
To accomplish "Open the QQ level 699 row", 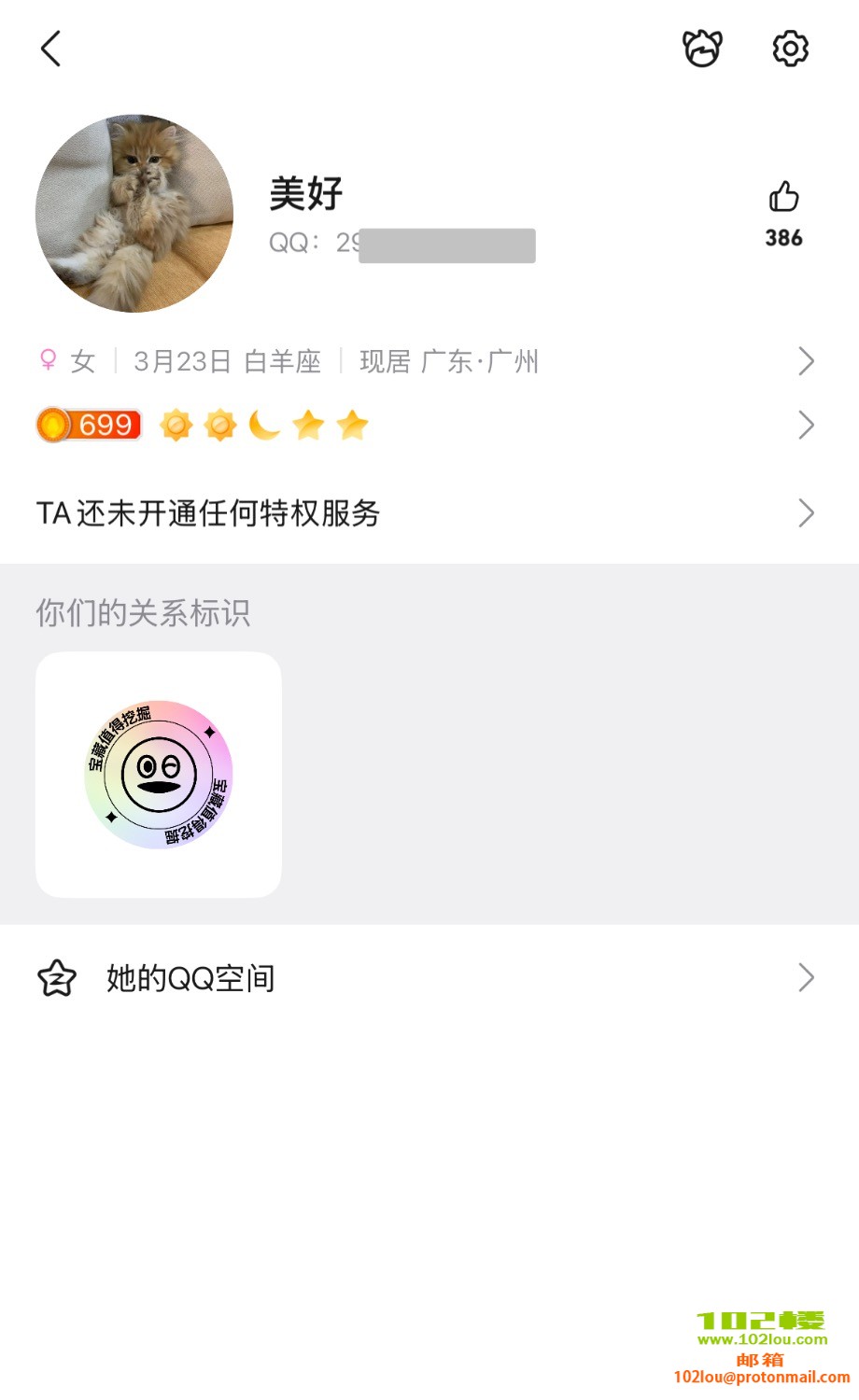I will 425,426.
